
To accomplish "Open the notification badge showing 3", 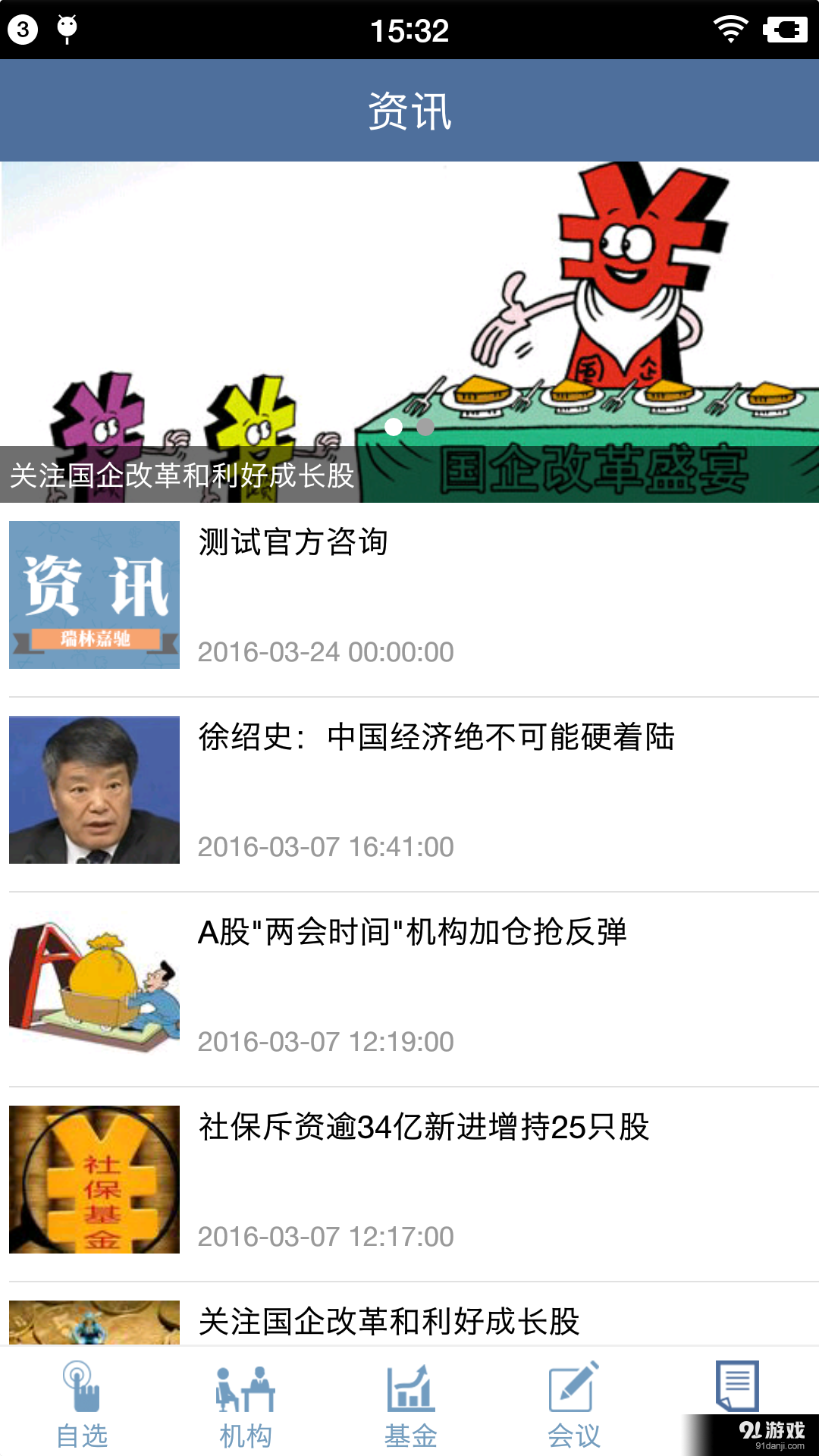I will pos(23,29).
